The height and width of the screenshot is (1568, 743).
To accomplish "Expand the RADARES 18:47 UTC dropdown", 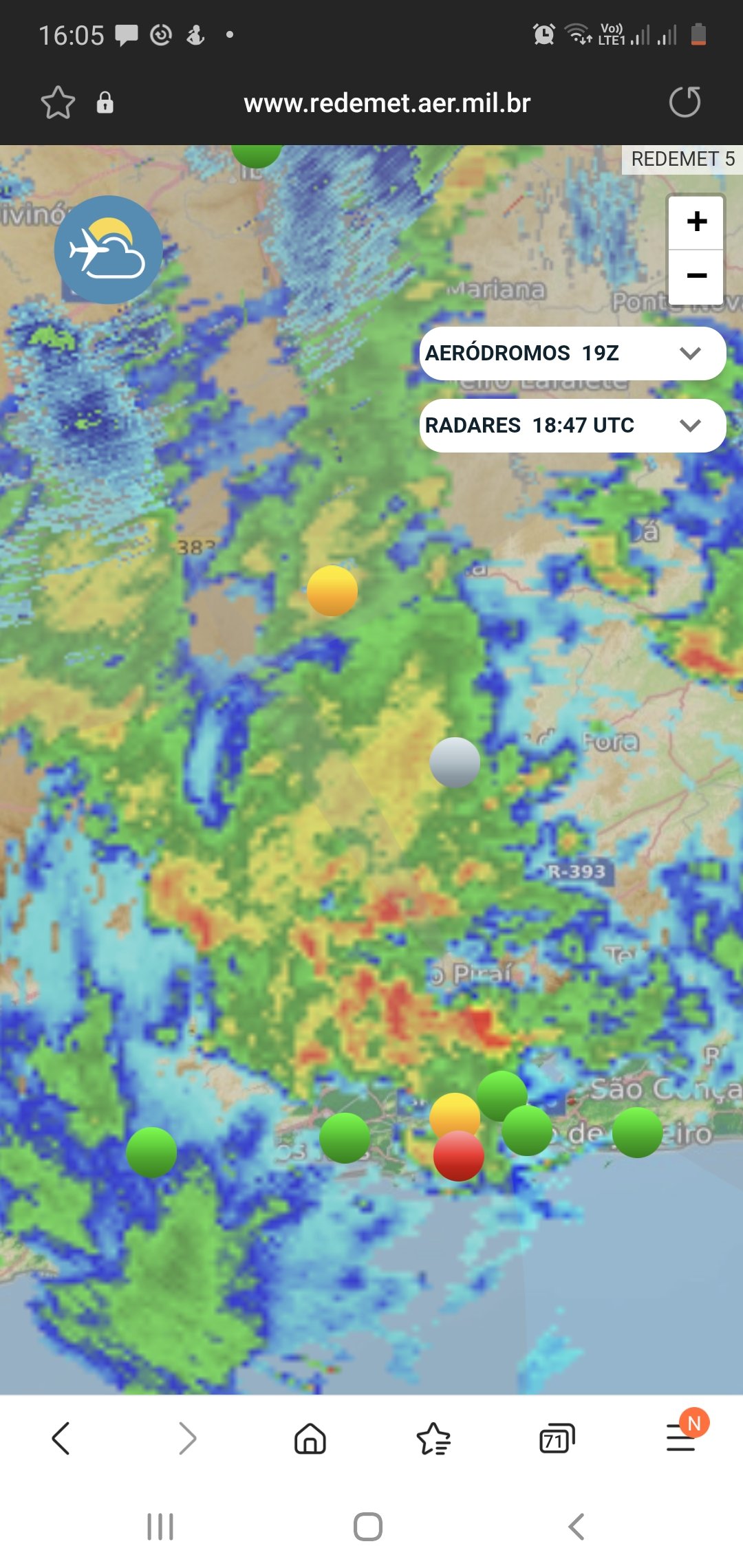I will point(573,426).
